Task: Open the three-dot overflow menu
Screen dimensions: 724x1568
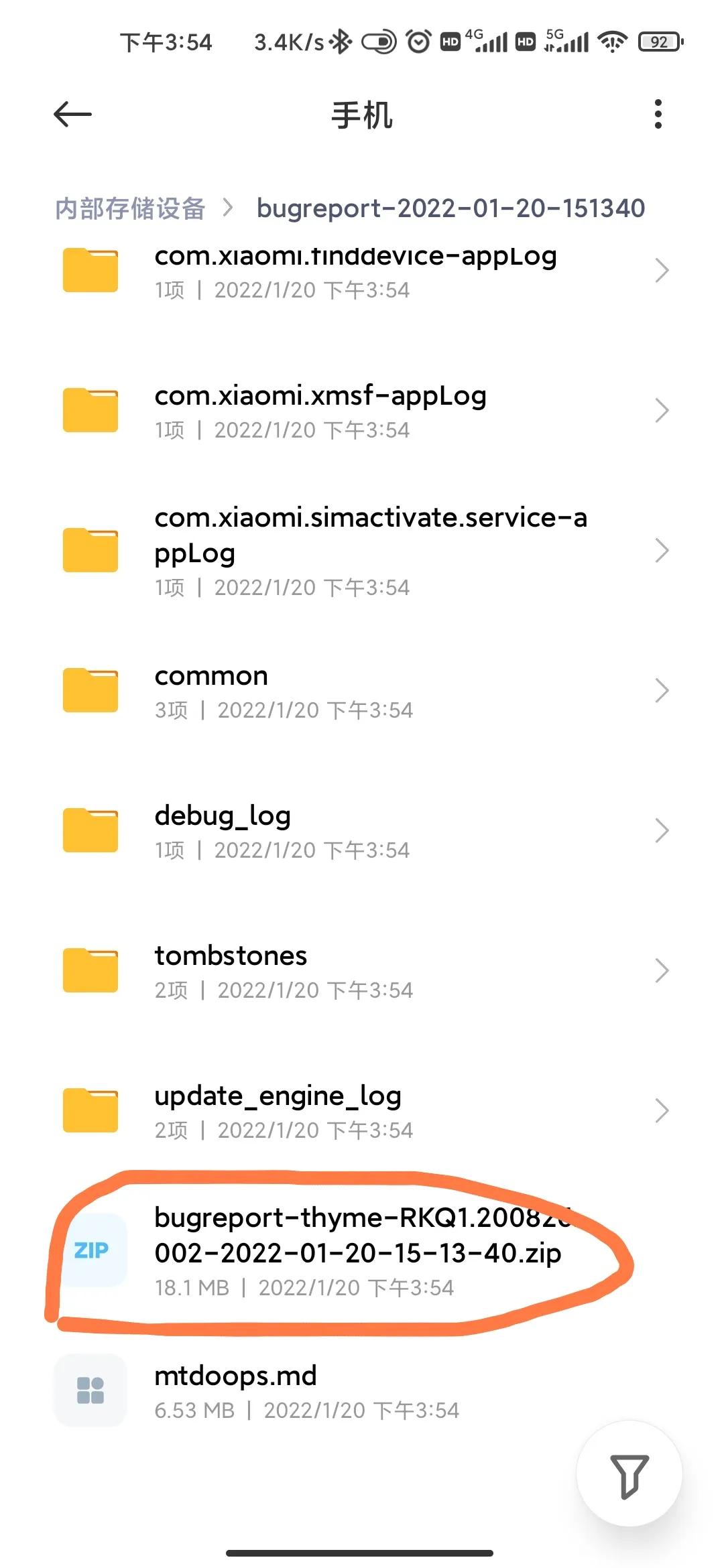Action: pyautogui.click(x=658, y=115)
